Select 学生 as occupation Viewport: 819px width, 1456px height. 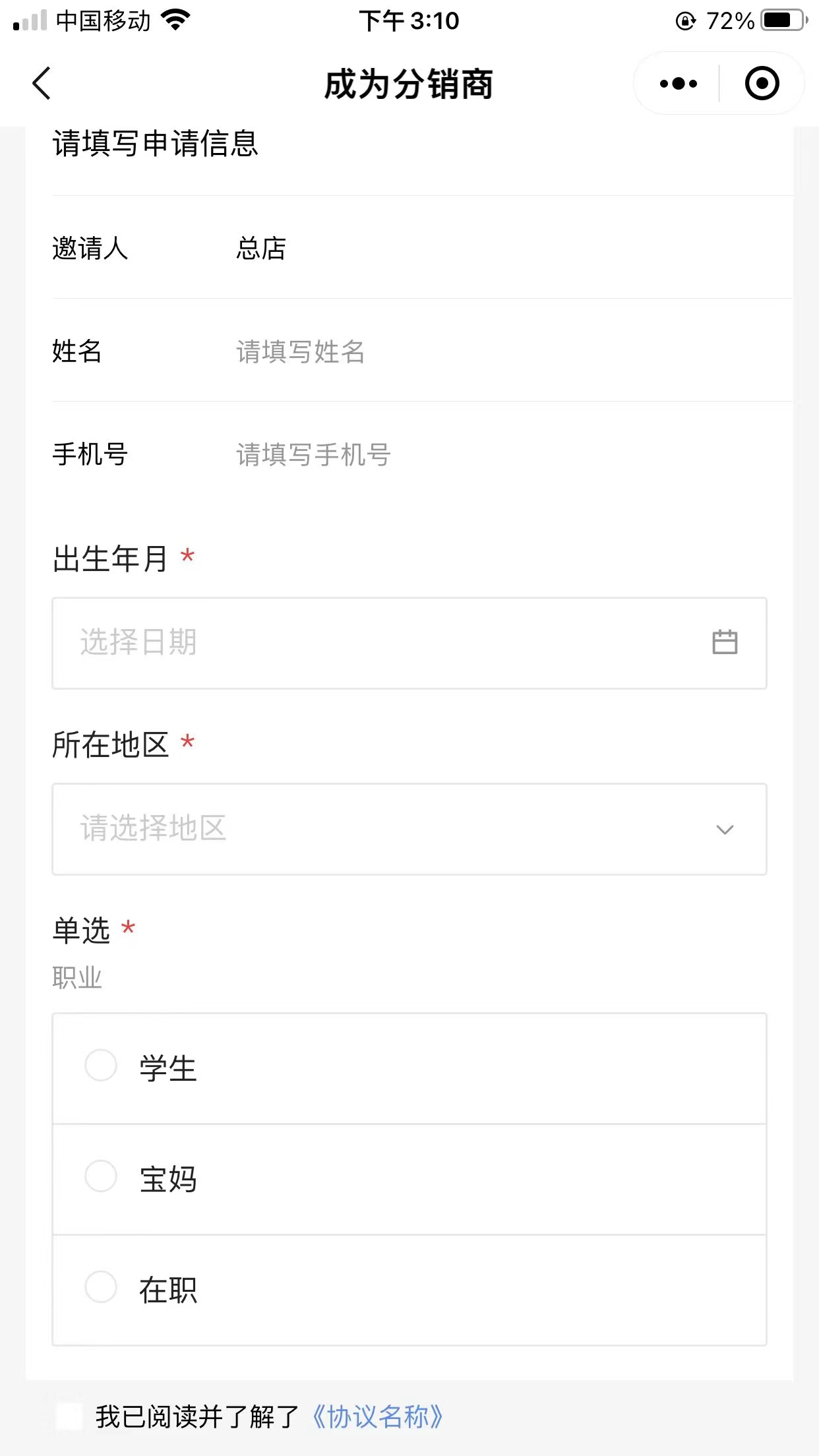(102, 1066)
